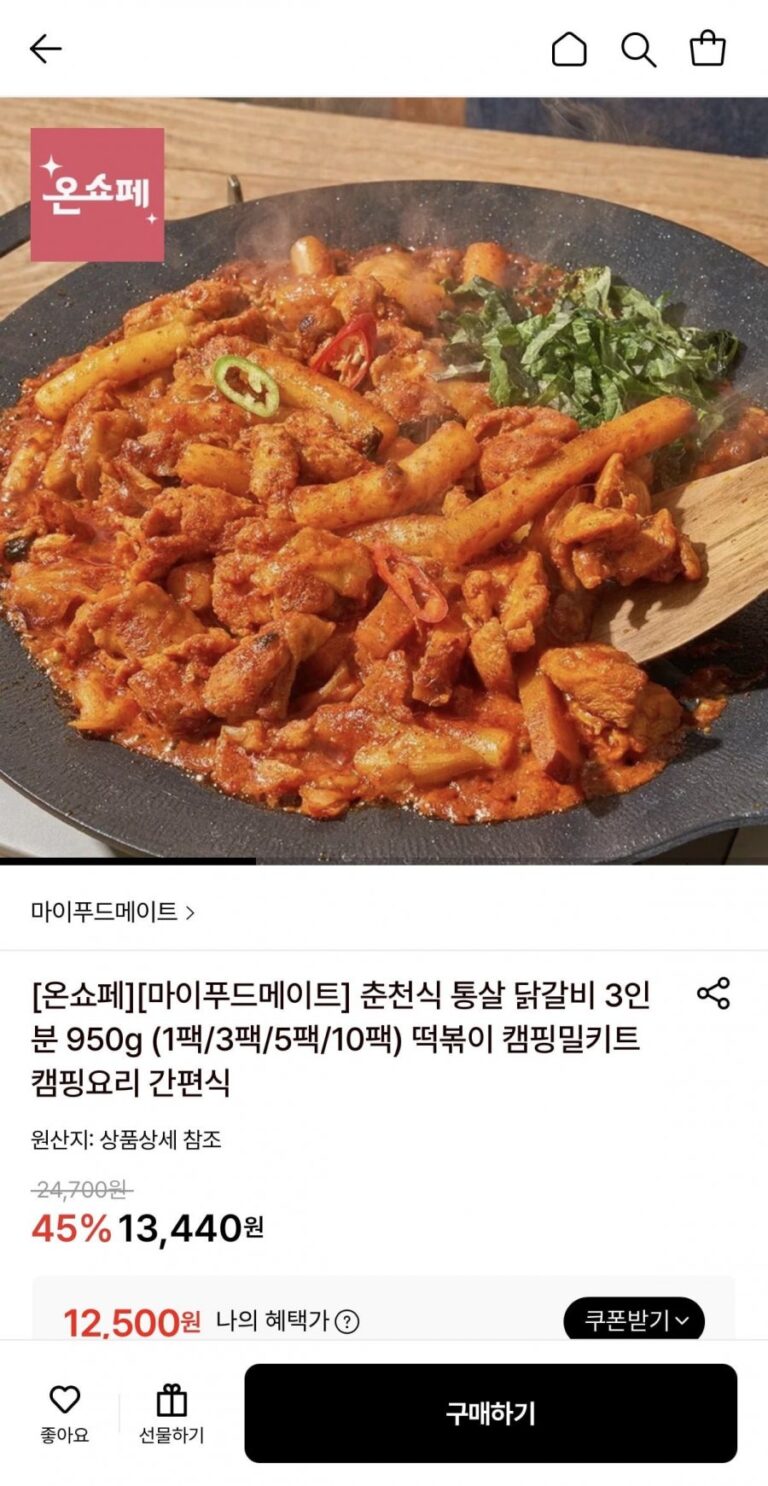Open the 마이푸드메이트 store link
768x1486 pixels.
click(x=112, y=911)
